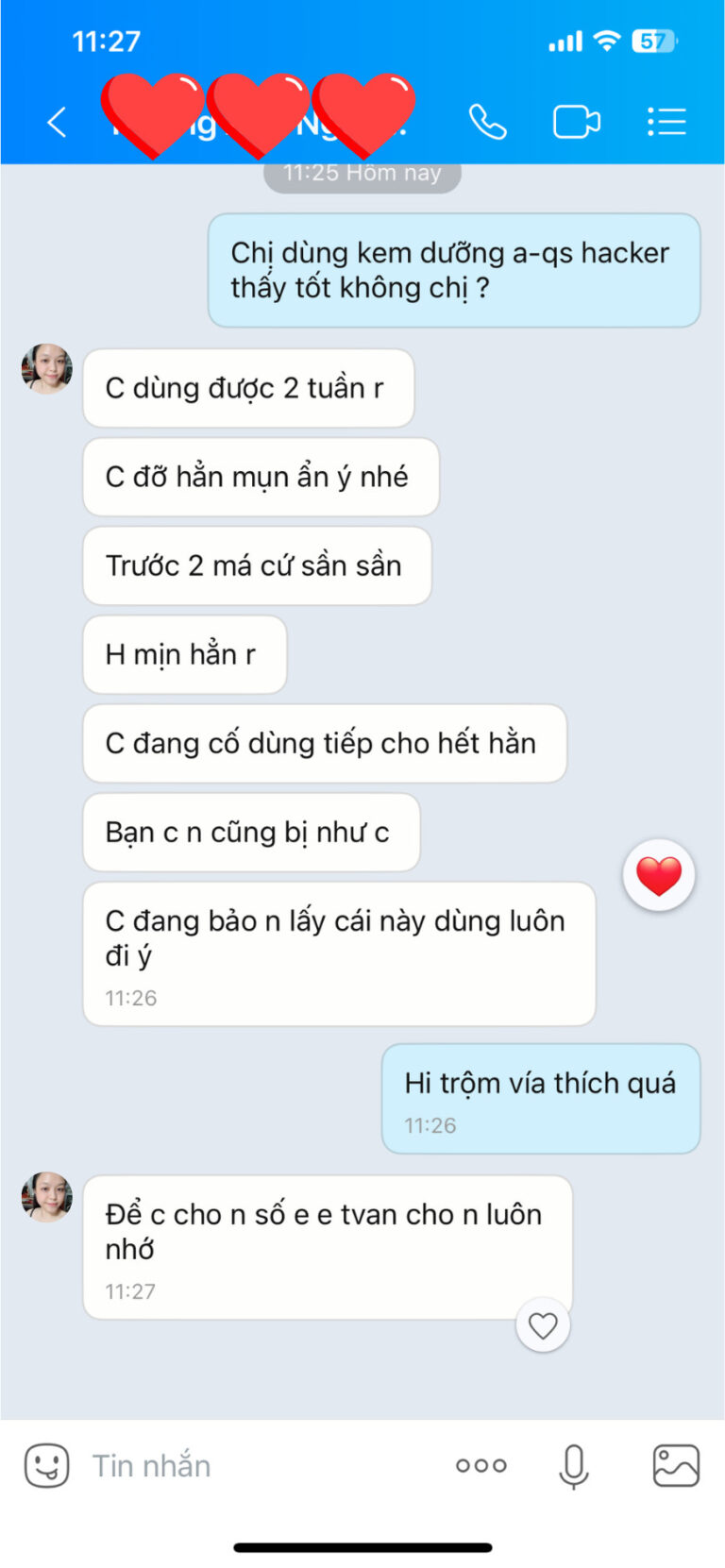
Task: Go back to the chat list
Action: pyautogui.click(x=57, y=122)
